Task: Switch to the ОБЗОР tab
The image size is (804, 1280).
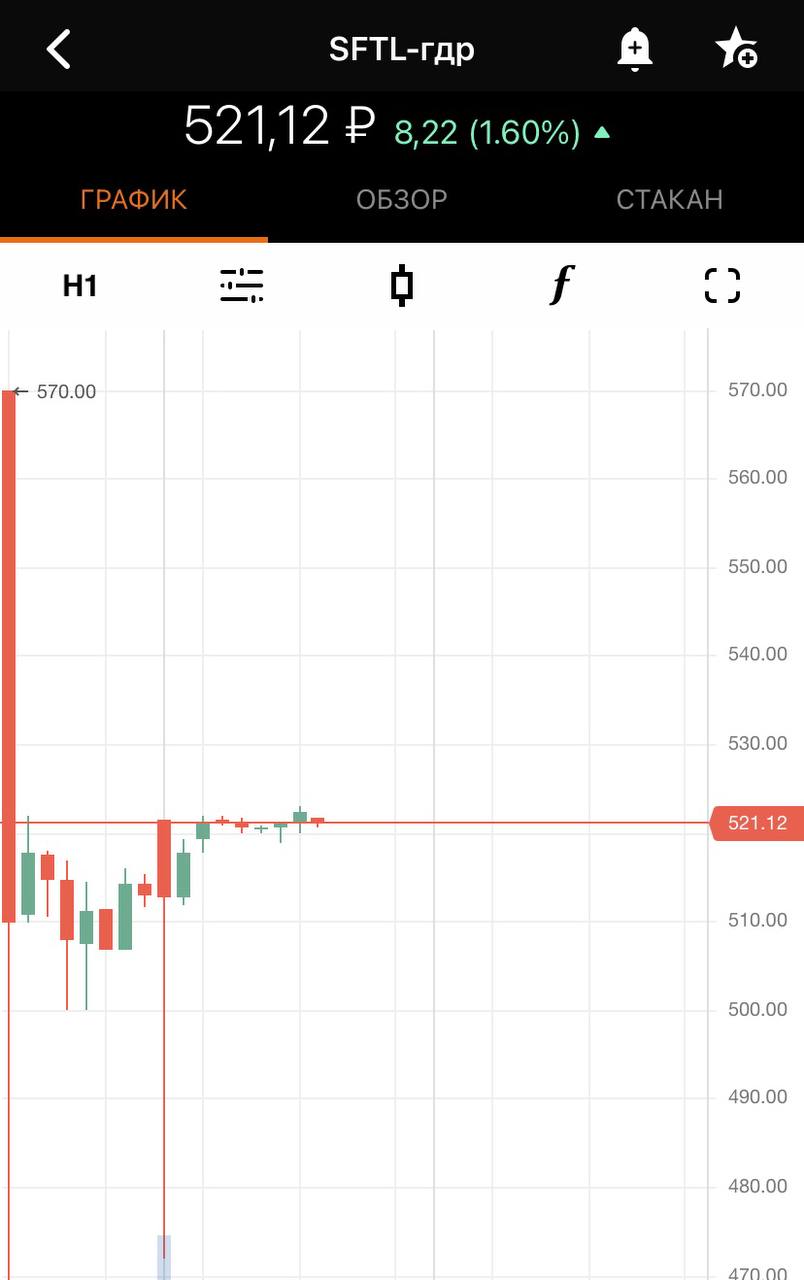Action: (x=401, y=199)
